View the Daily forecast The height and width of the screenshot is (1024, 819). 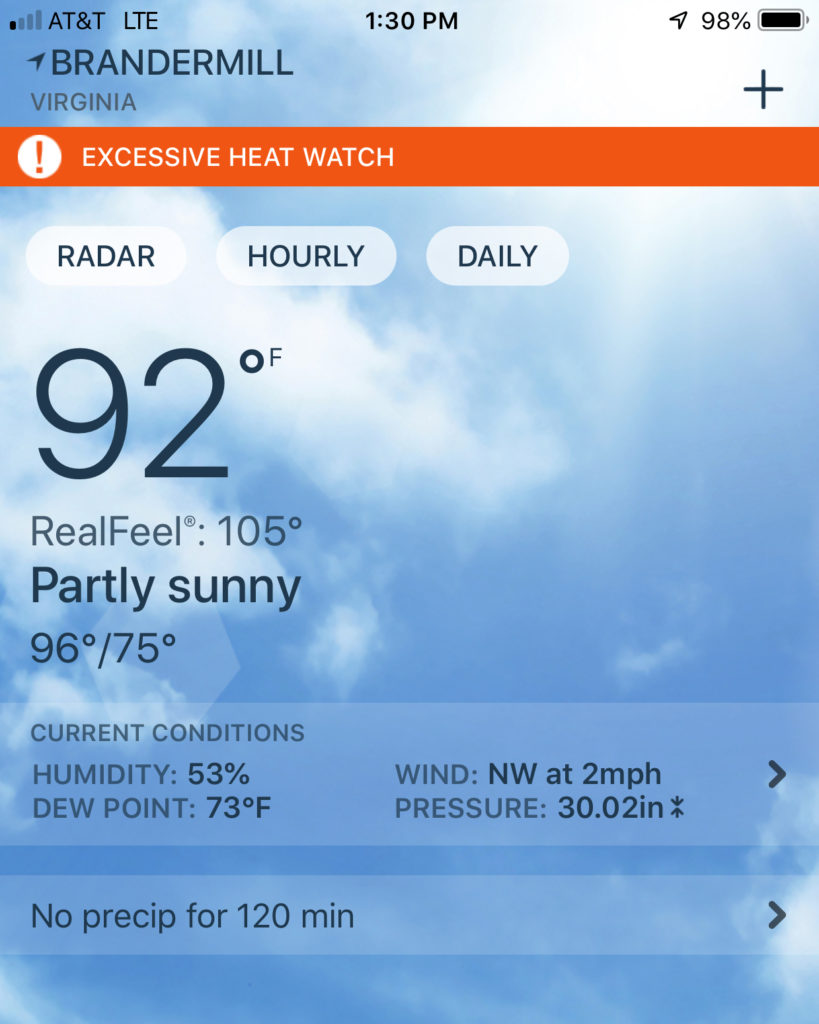[x=497, y=256]
